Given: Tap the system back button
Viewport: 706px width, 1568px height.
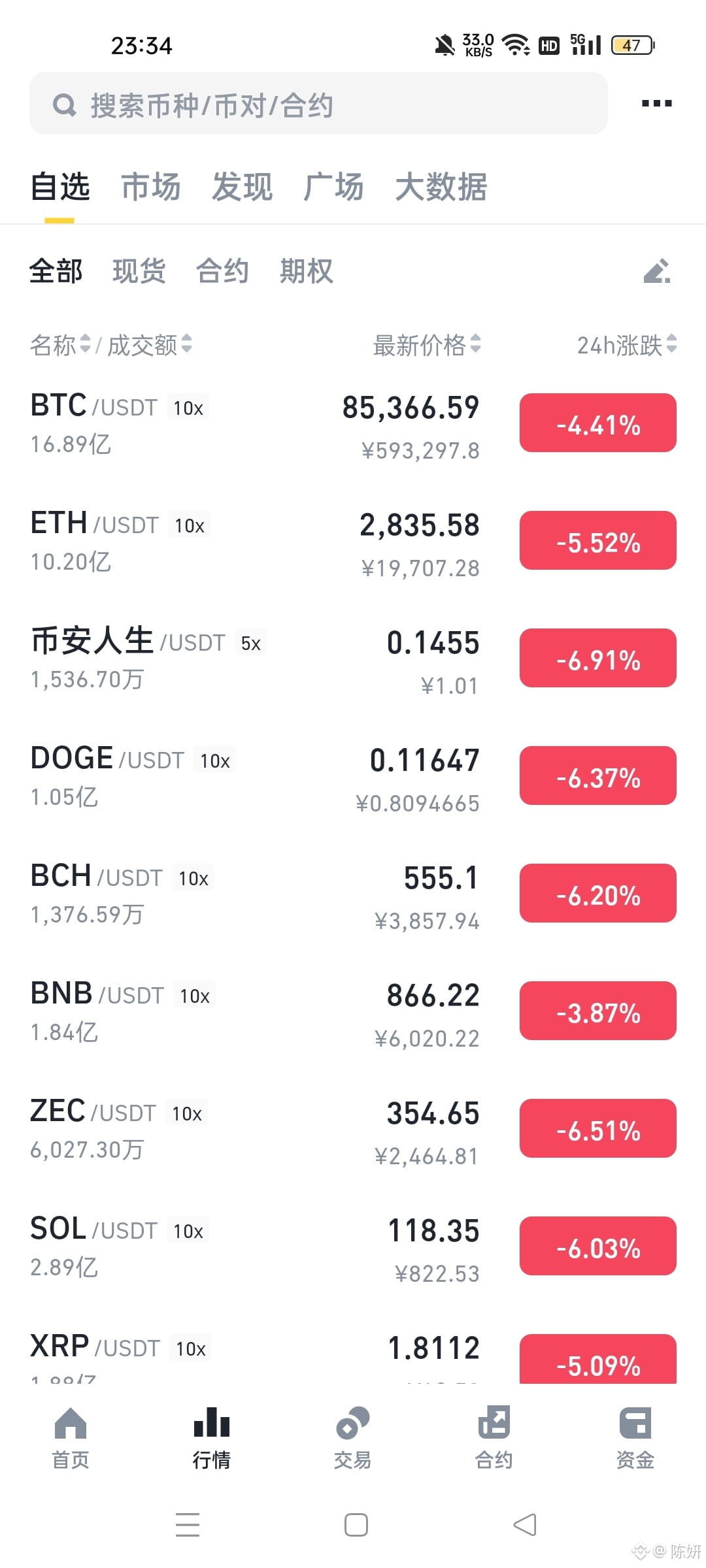Looking at the screenshot, I should [x=524, y=1525].
